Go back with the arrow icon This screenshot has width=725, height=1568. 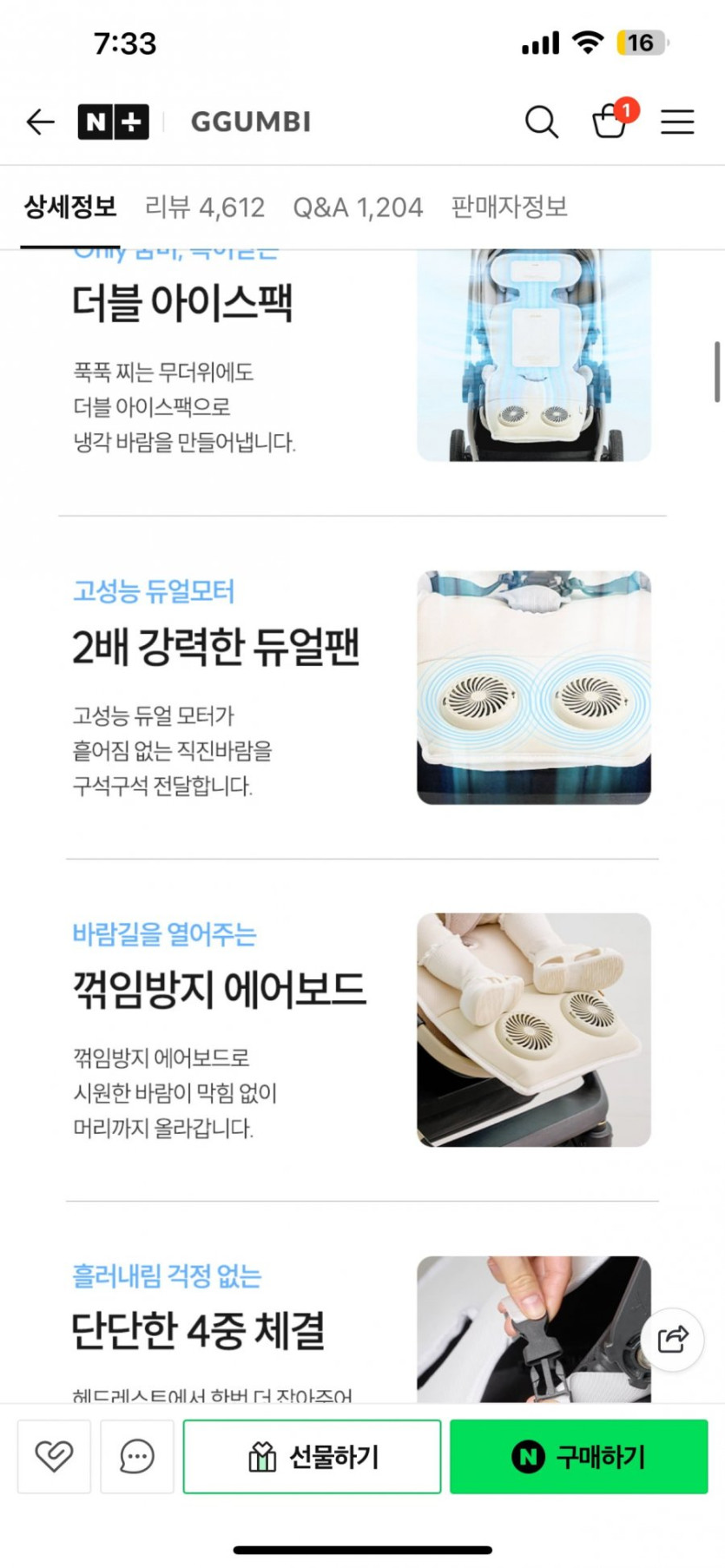[x=40, y=122]
